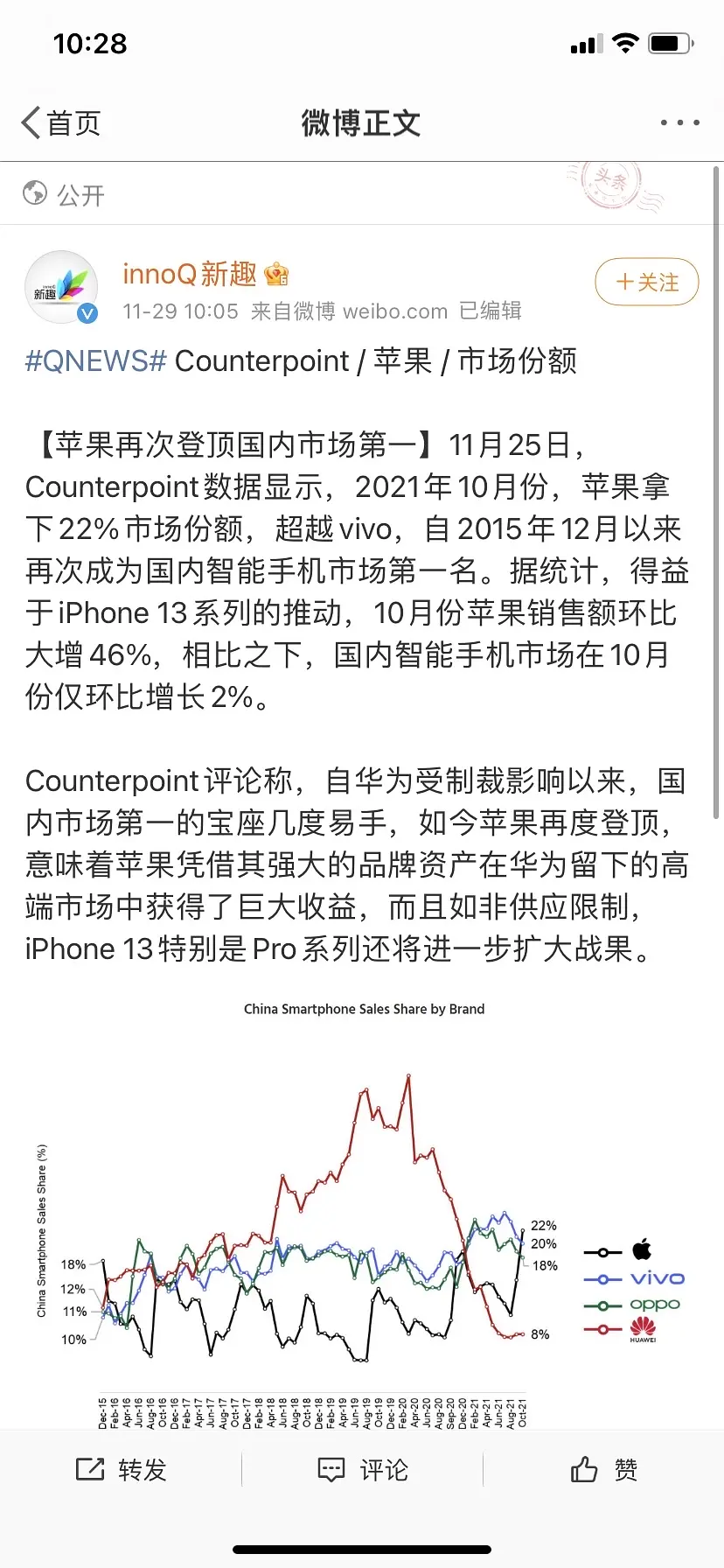This screenshot has width=724, height=1568.
Task: Repost this Weibo via 转发
Action: coord(122,1470)
